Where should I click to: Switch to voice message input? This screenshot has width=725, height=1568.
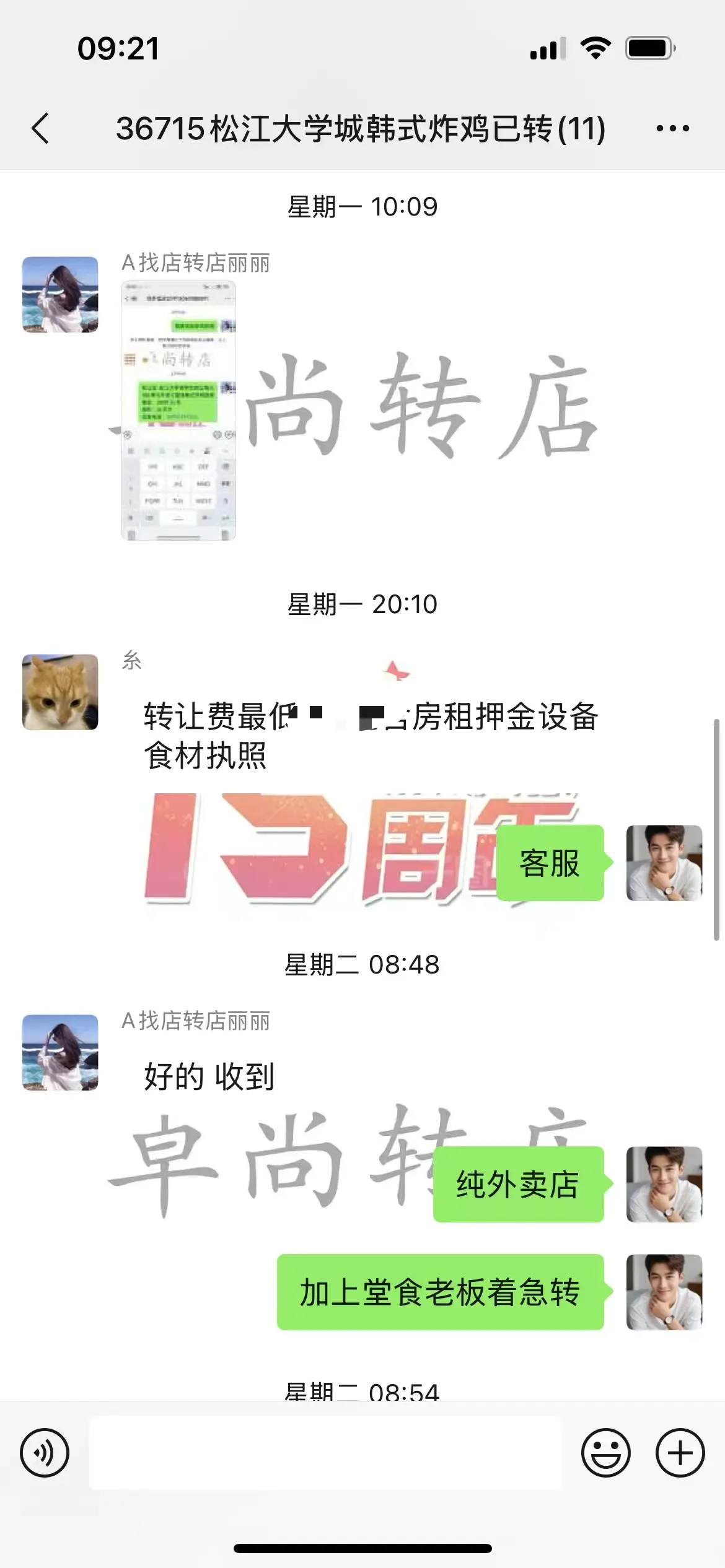coord(45,1452)
